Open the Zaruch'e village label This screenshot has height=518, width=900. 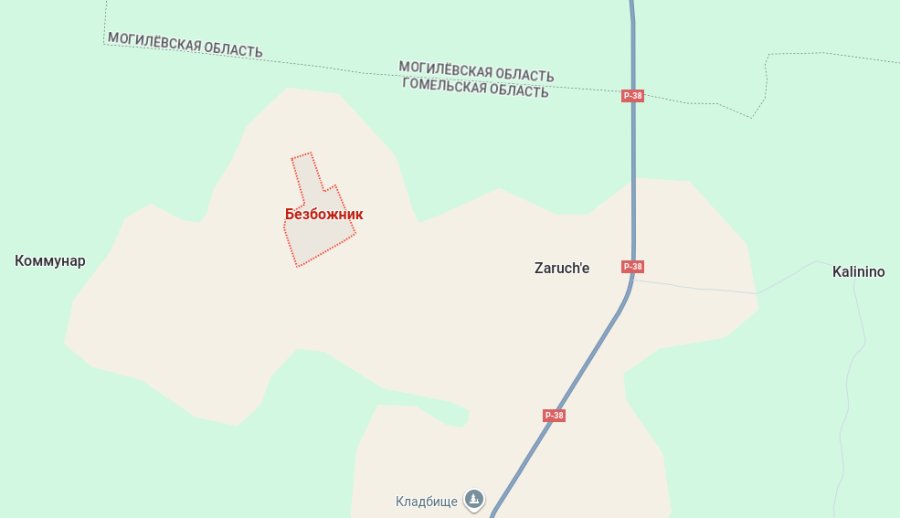562,268
